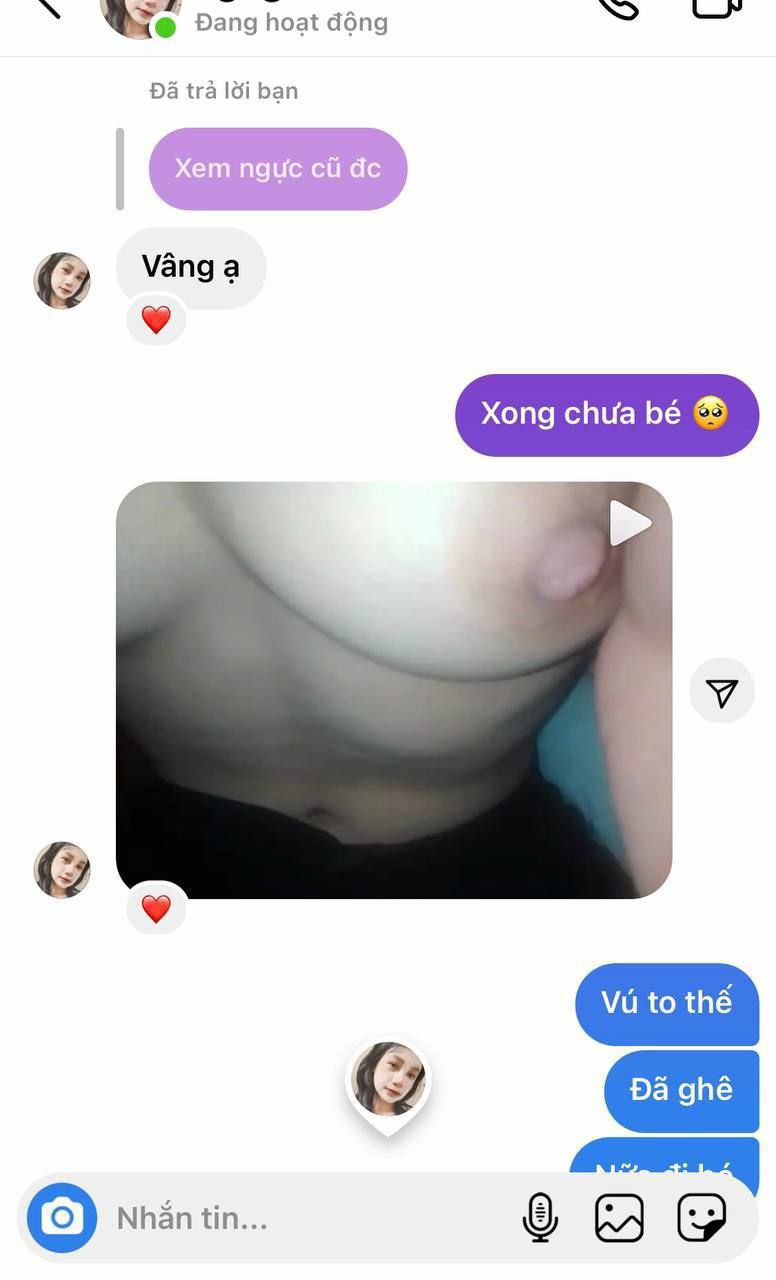Record a voice message with the microphone

click(x=540, y=1217)
